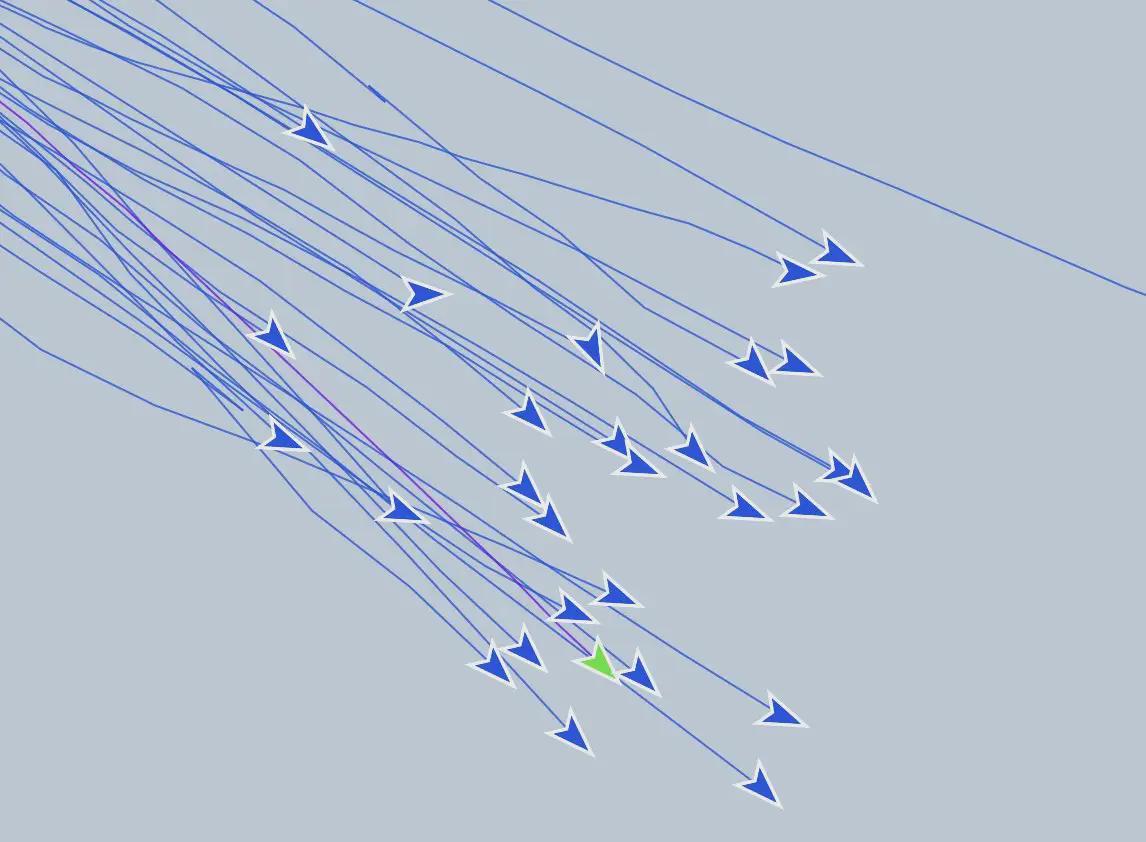Select the green boat marker

click(x=598, y=662)
